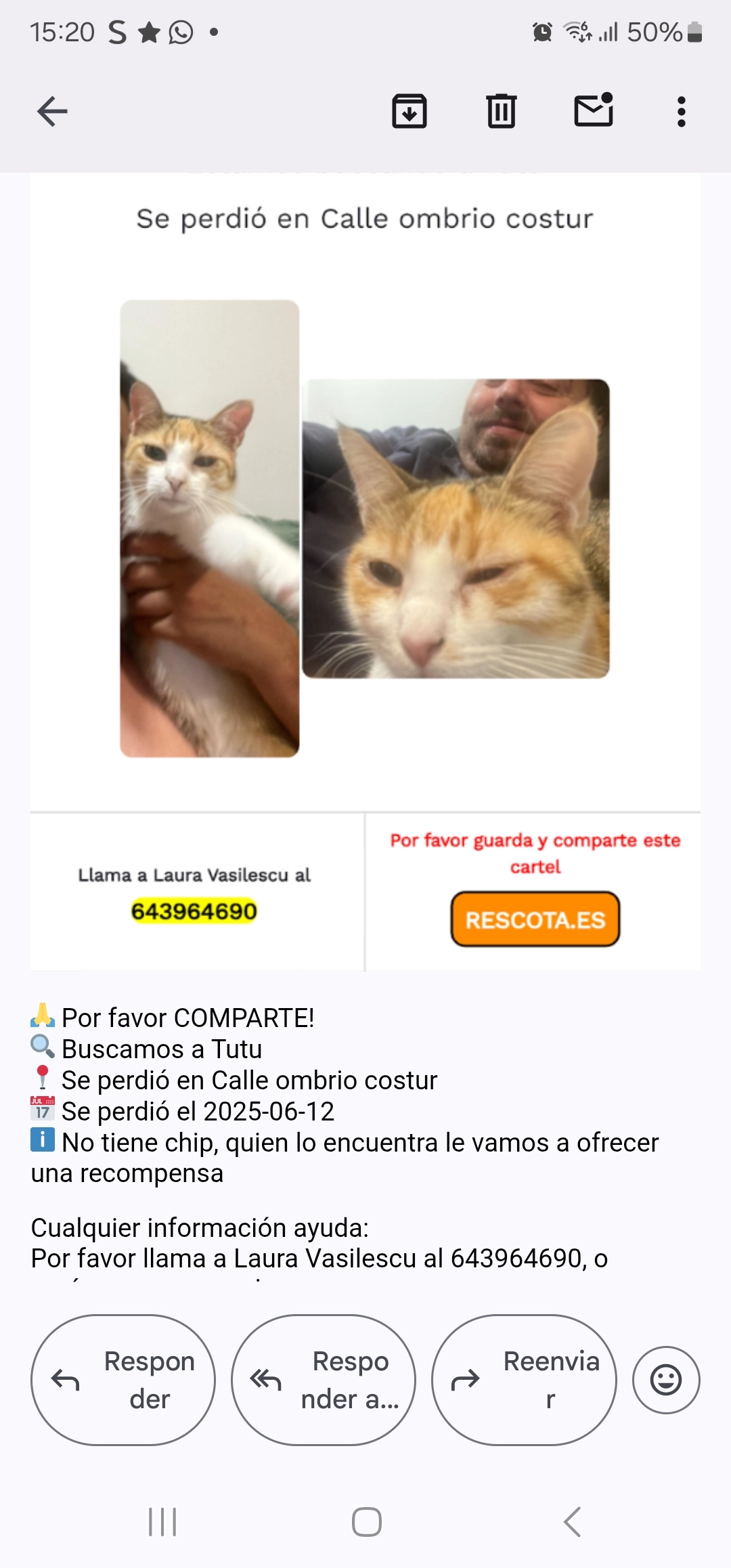The height and width of the screenshot is (1568, 731).
Task: Delete the email with the trash icon
Action: click(500, 112)
